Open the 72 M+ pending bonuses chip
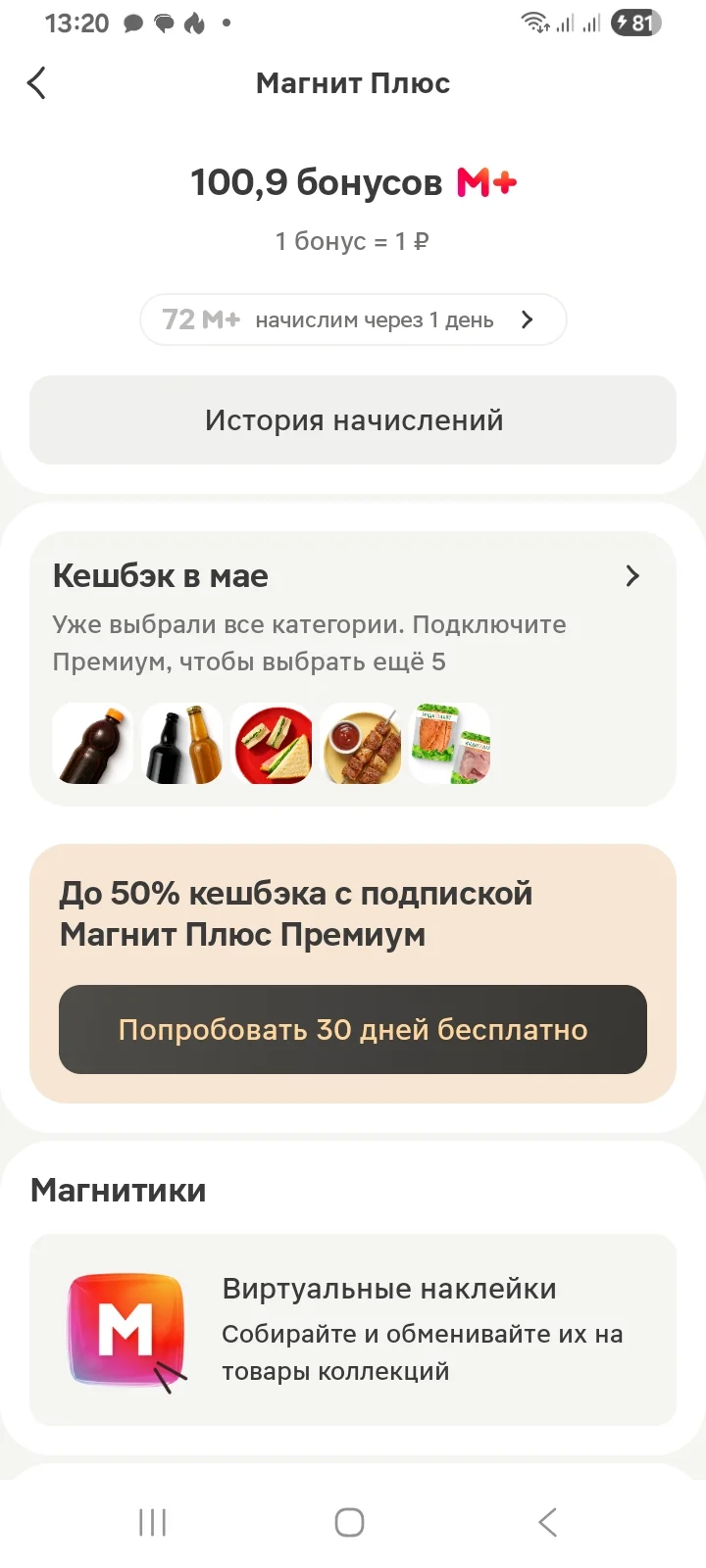The height and width of the screenshot is (1568, 706). [x=353, y=319]
